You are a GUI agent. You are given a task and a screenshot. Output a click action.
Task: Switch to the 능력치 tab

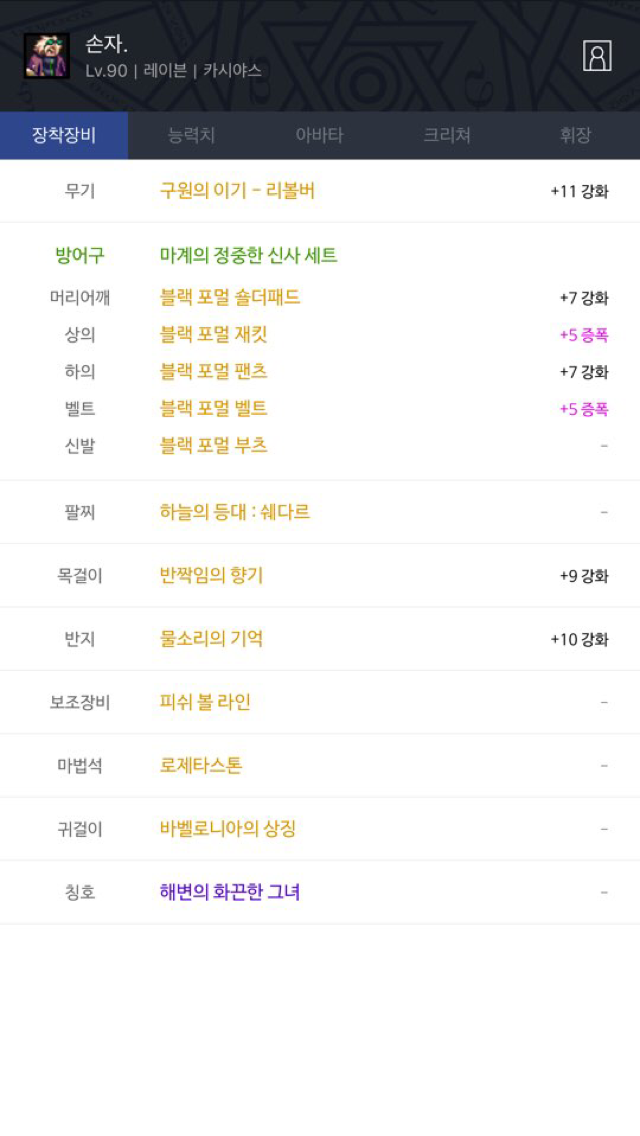pos(191,135)
